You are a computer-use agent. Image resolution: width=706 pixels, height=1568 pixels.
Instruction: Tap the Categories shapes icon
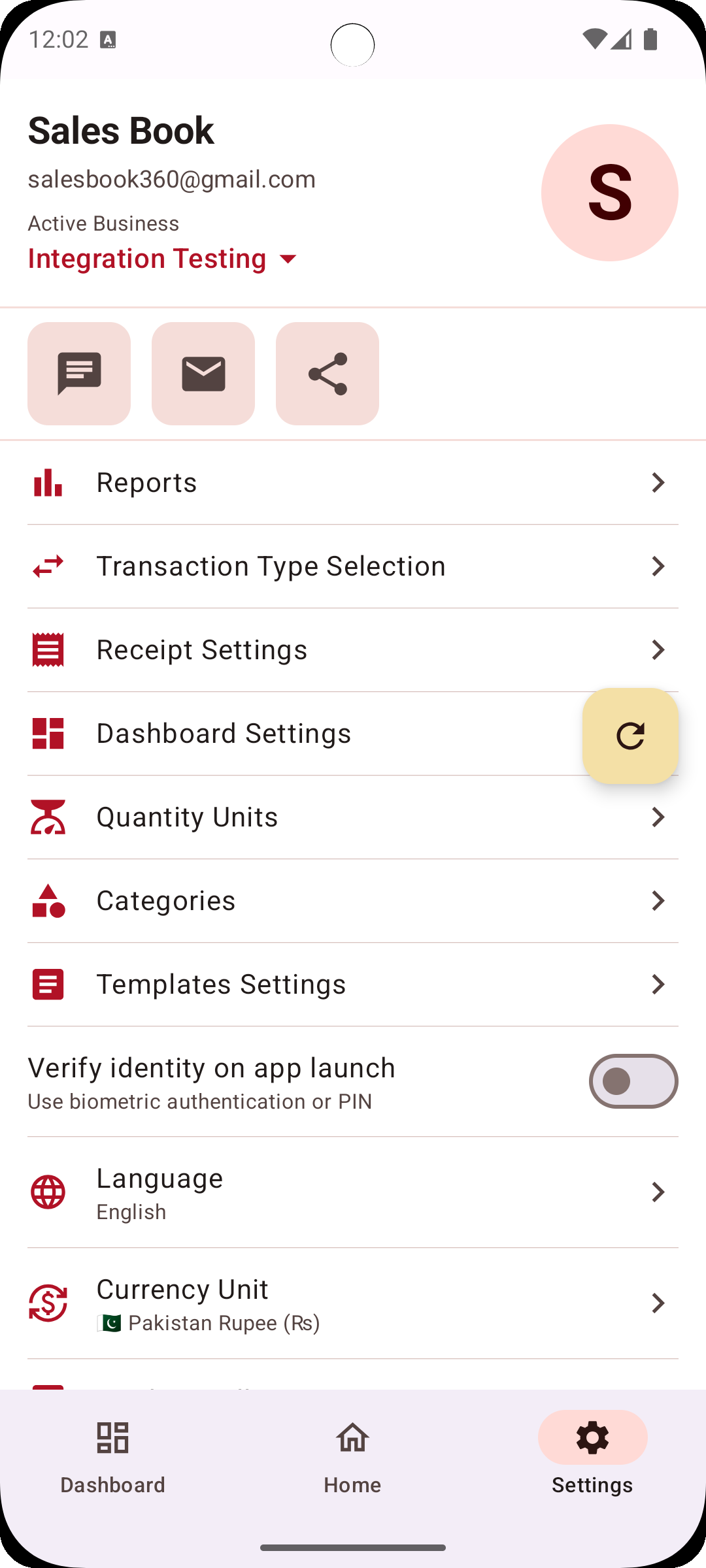[x=47, y=900]
